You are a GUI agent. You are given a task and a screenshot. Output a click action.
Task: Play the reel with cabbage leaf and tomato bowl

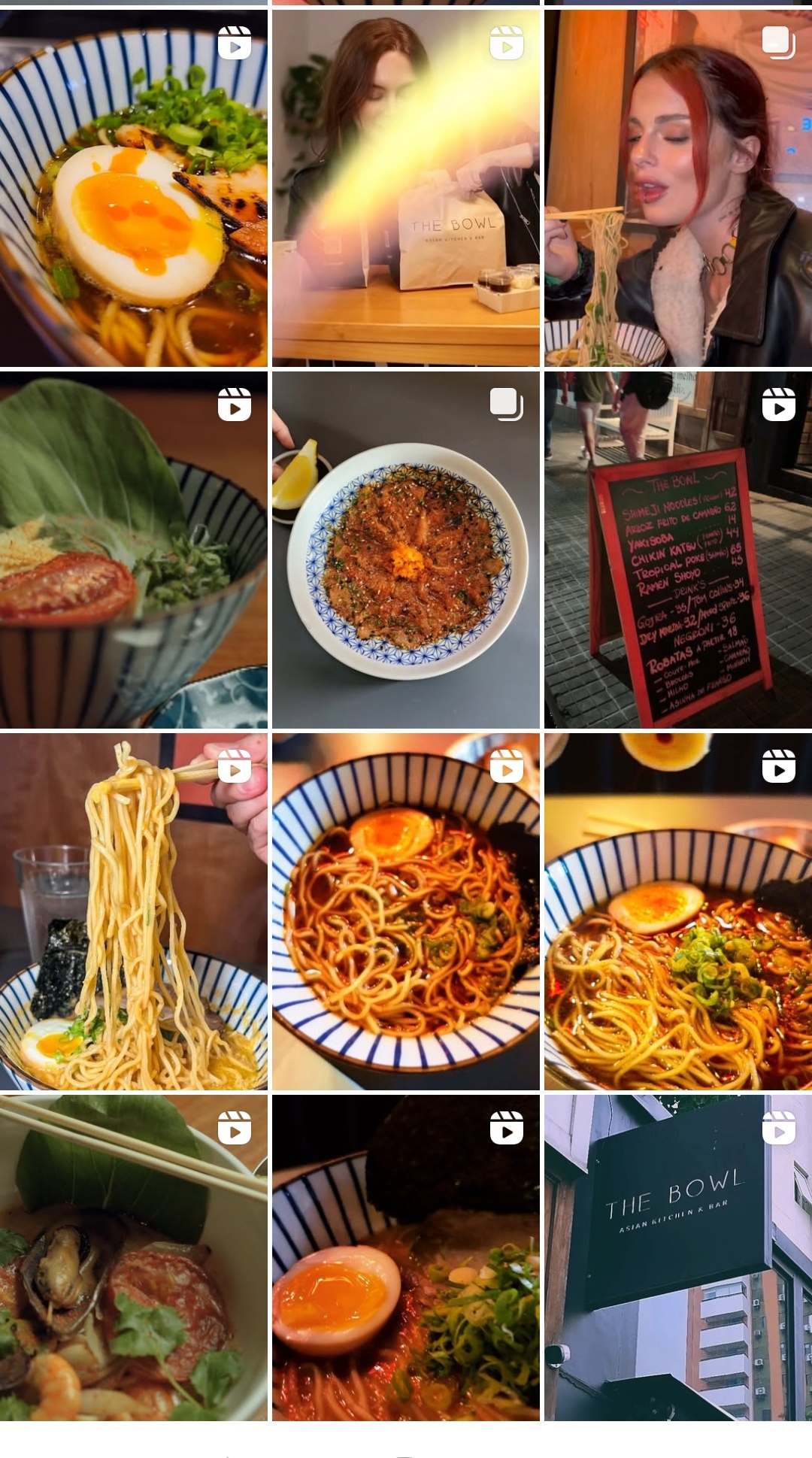pyautogui.click(x=133, y=550)
